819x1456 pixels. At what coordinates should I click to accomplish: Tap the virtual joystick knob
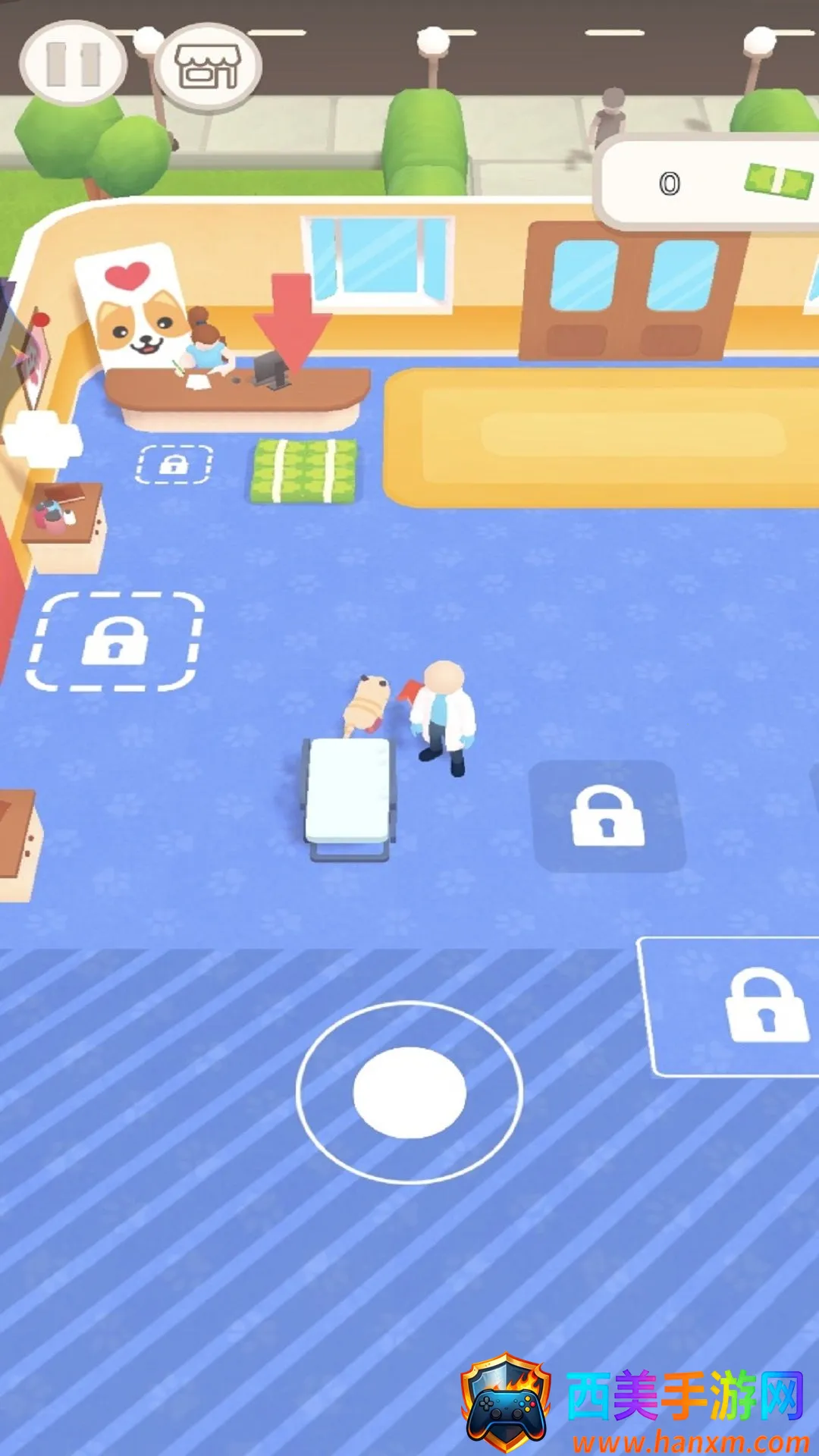409,1093
